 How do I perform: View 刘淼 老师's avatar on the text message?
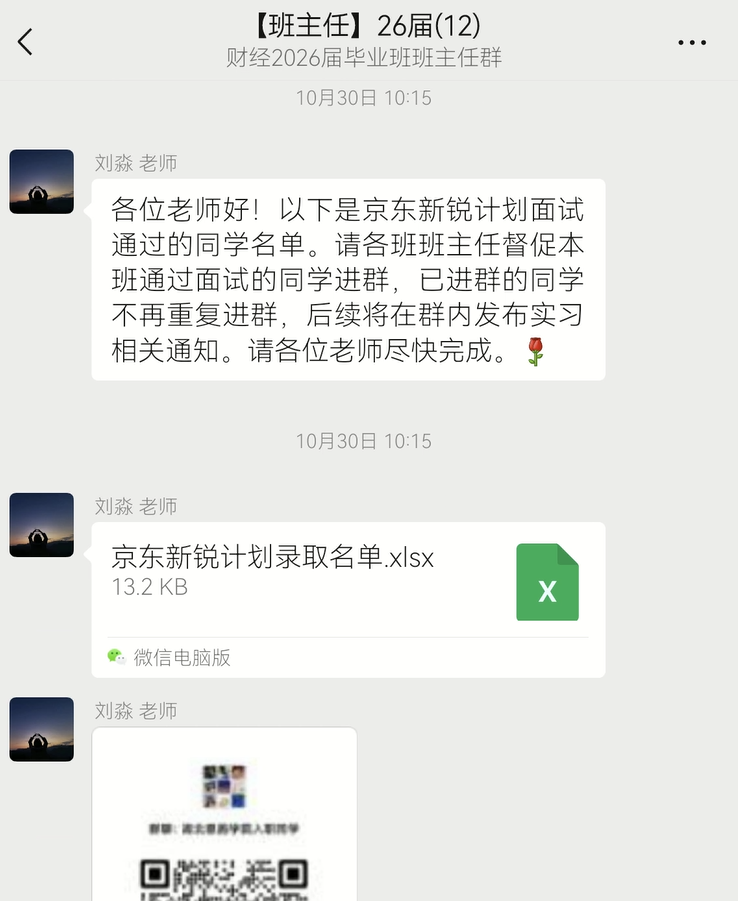[42, 182]
